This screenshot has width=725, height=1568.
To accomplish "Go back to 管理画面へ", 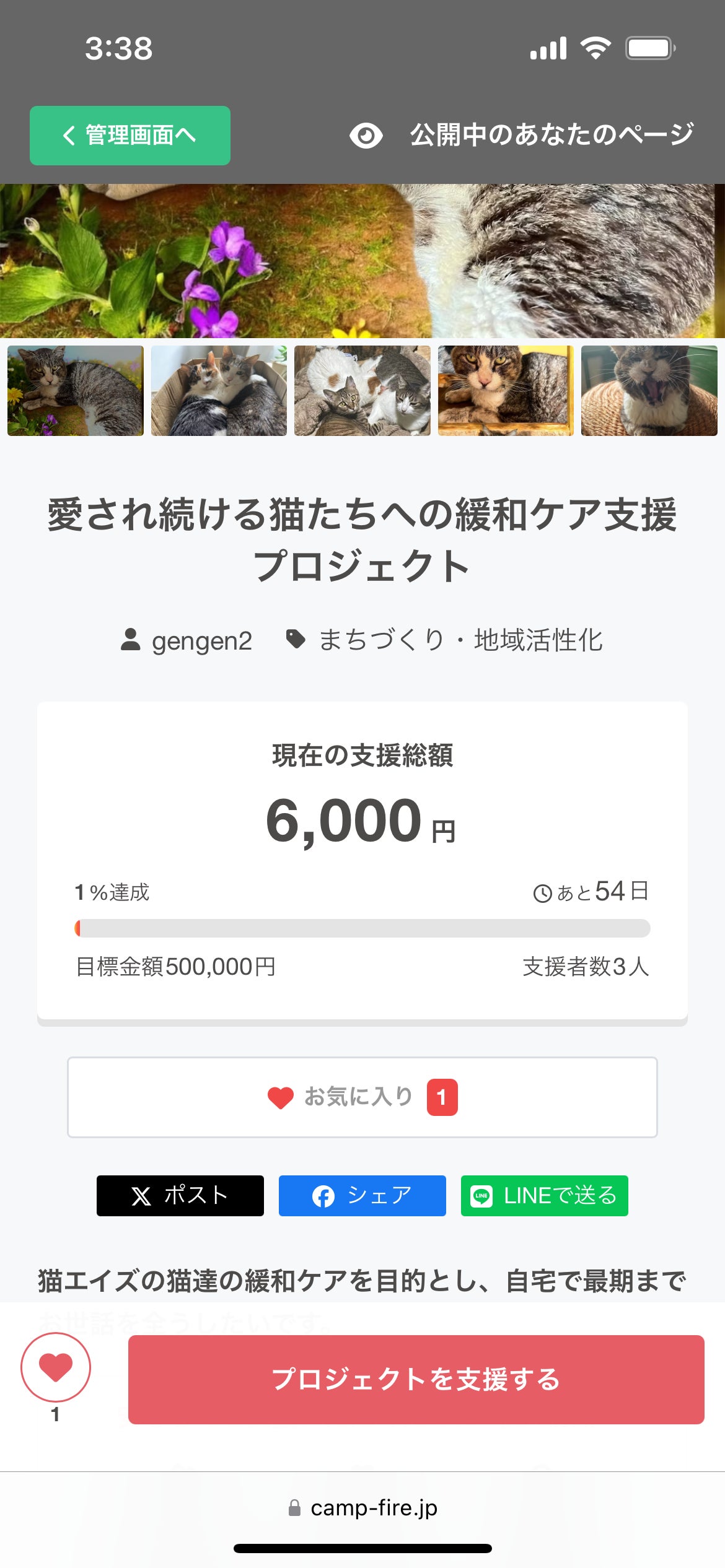I will [130, 136].
